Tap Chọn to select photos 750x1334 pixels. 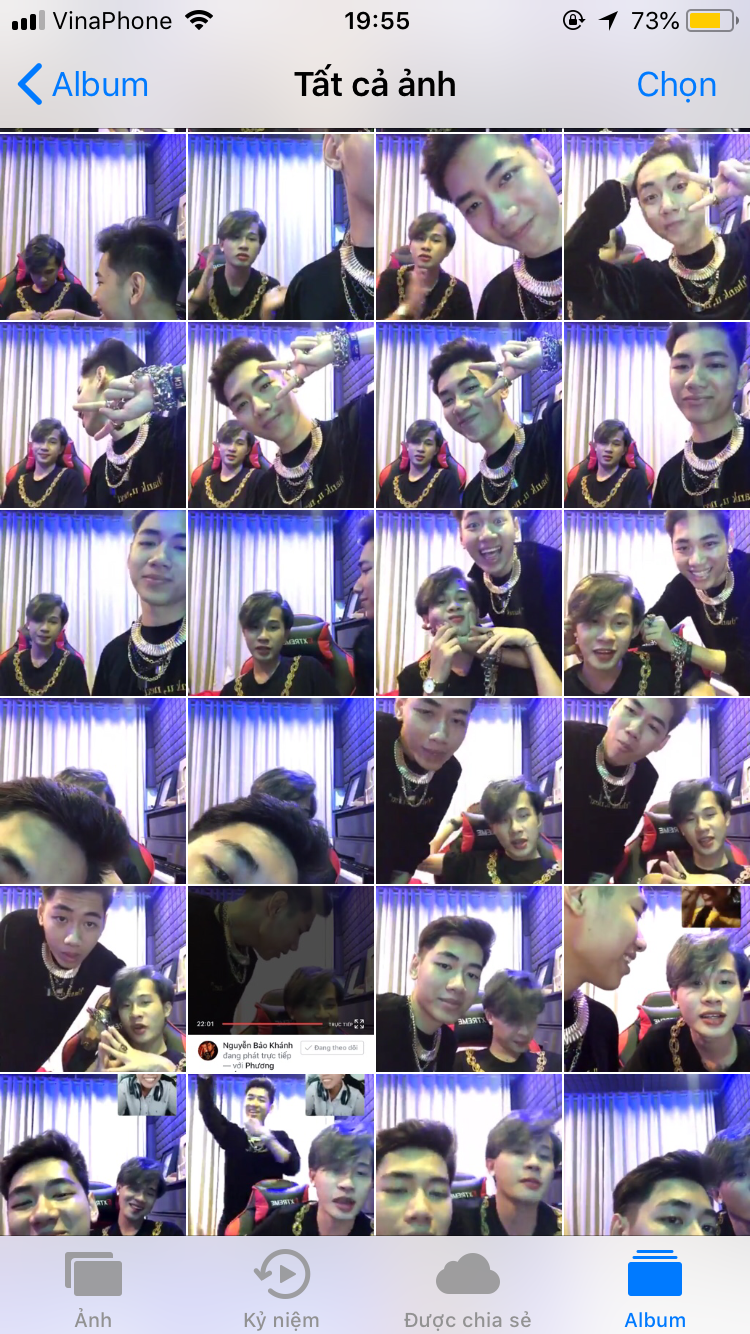(676, 85)
